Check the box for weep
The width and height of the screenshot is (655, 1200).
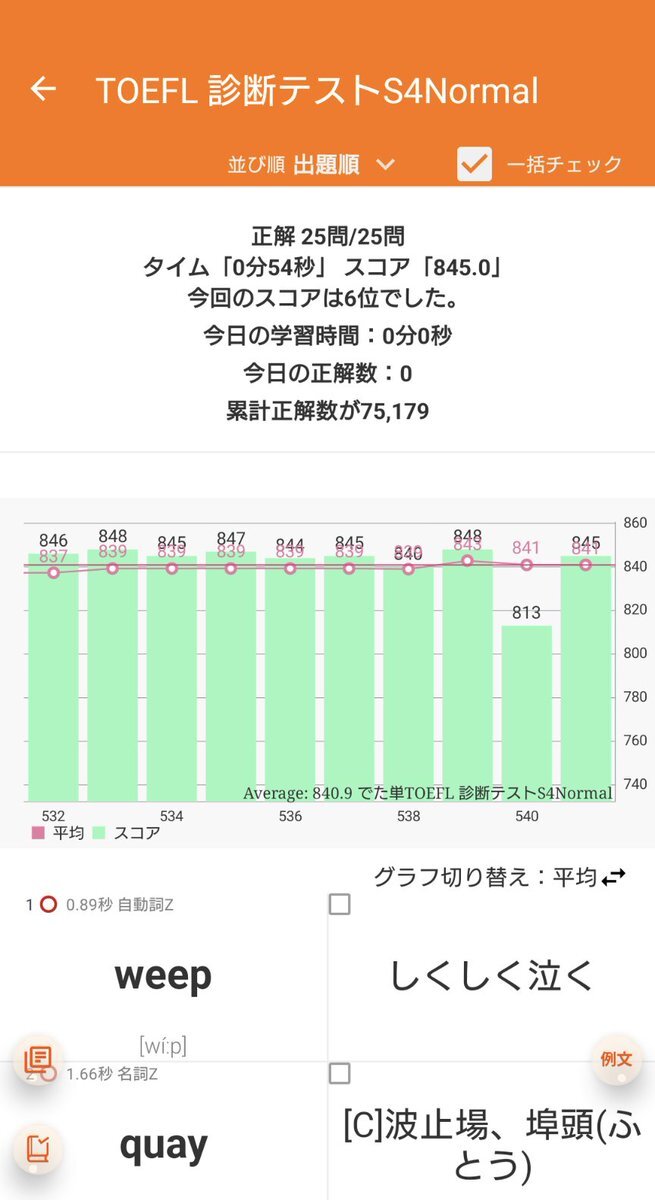(x=340, y=904)
